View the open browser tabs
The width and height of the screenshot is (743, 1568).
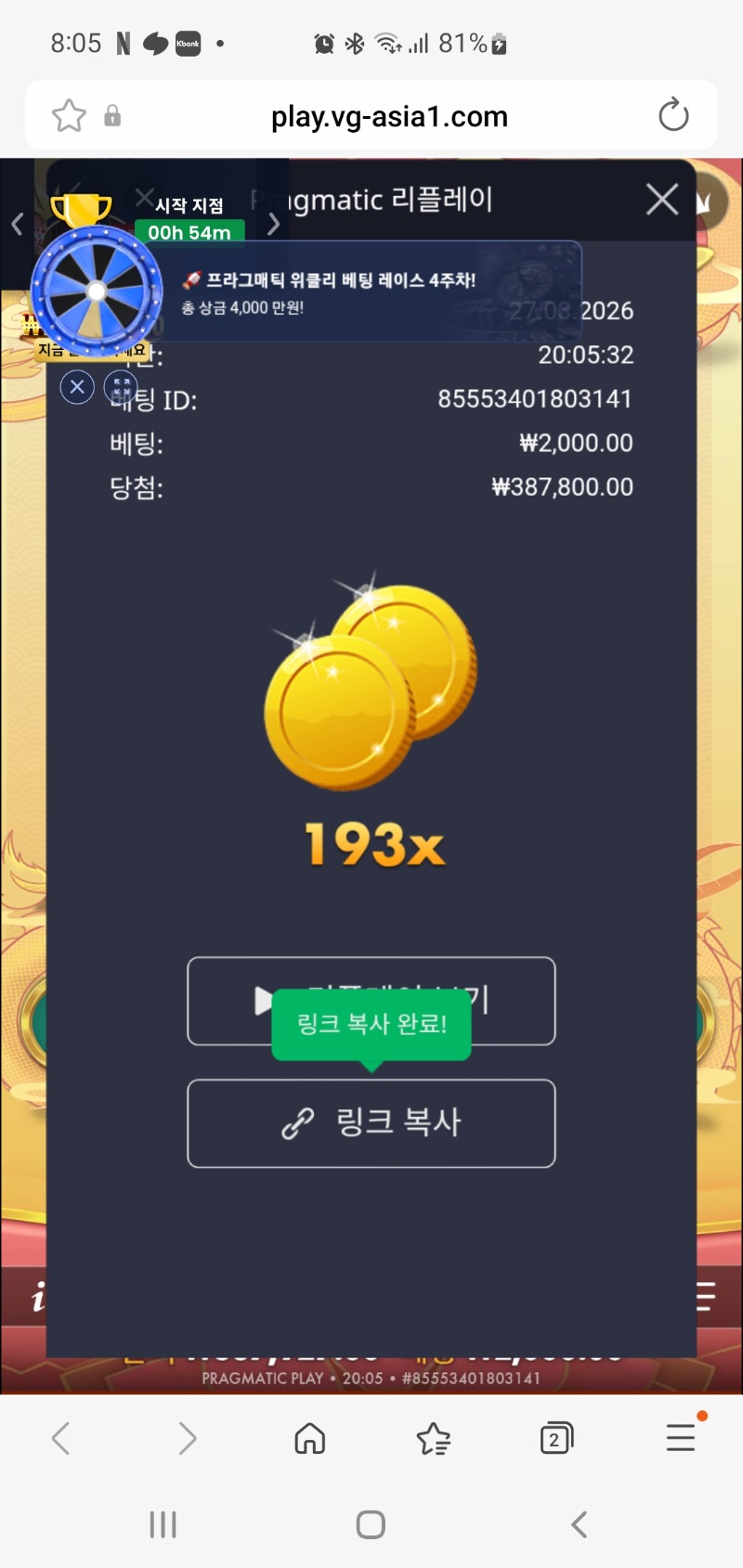click(x=555, y=1438)
